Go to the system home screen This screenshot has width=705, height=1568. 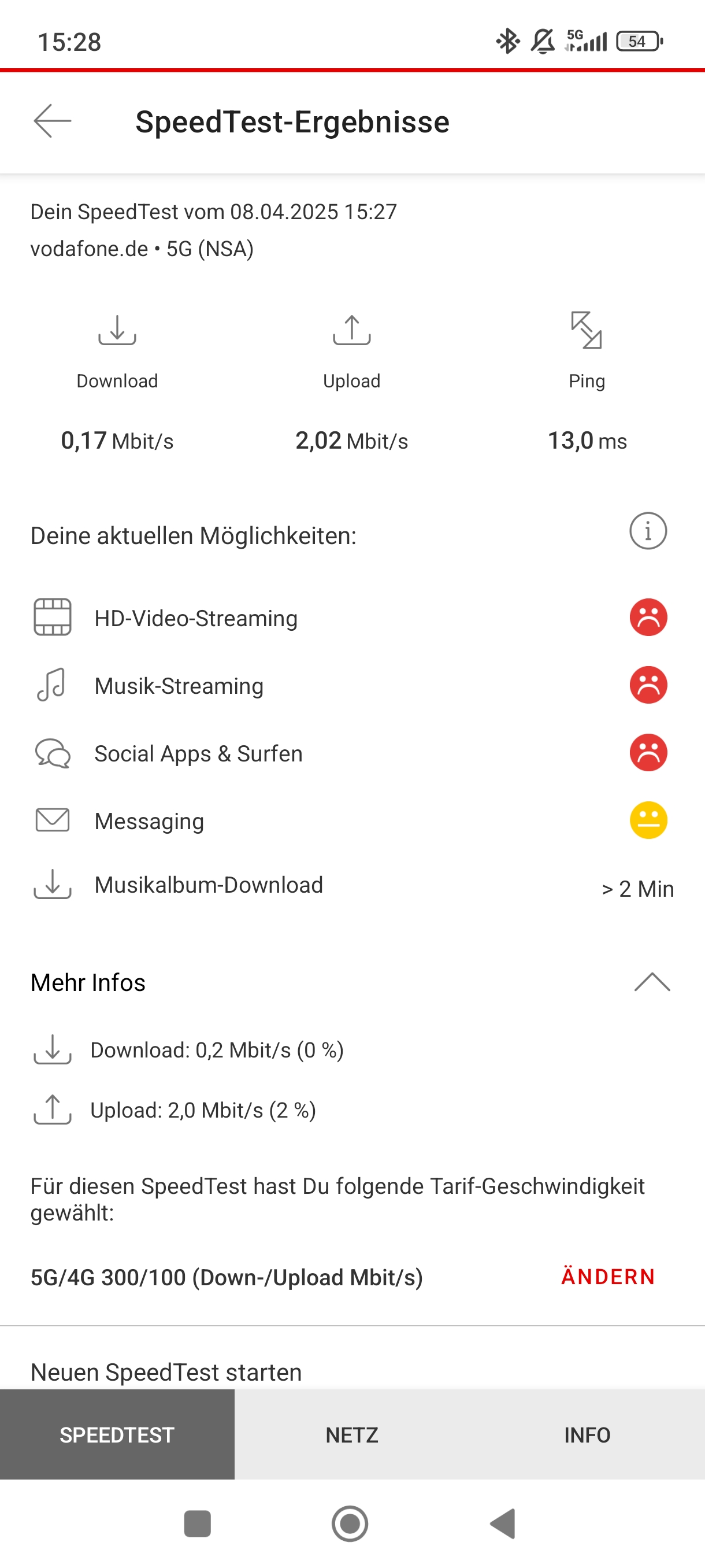[350, 1523]
